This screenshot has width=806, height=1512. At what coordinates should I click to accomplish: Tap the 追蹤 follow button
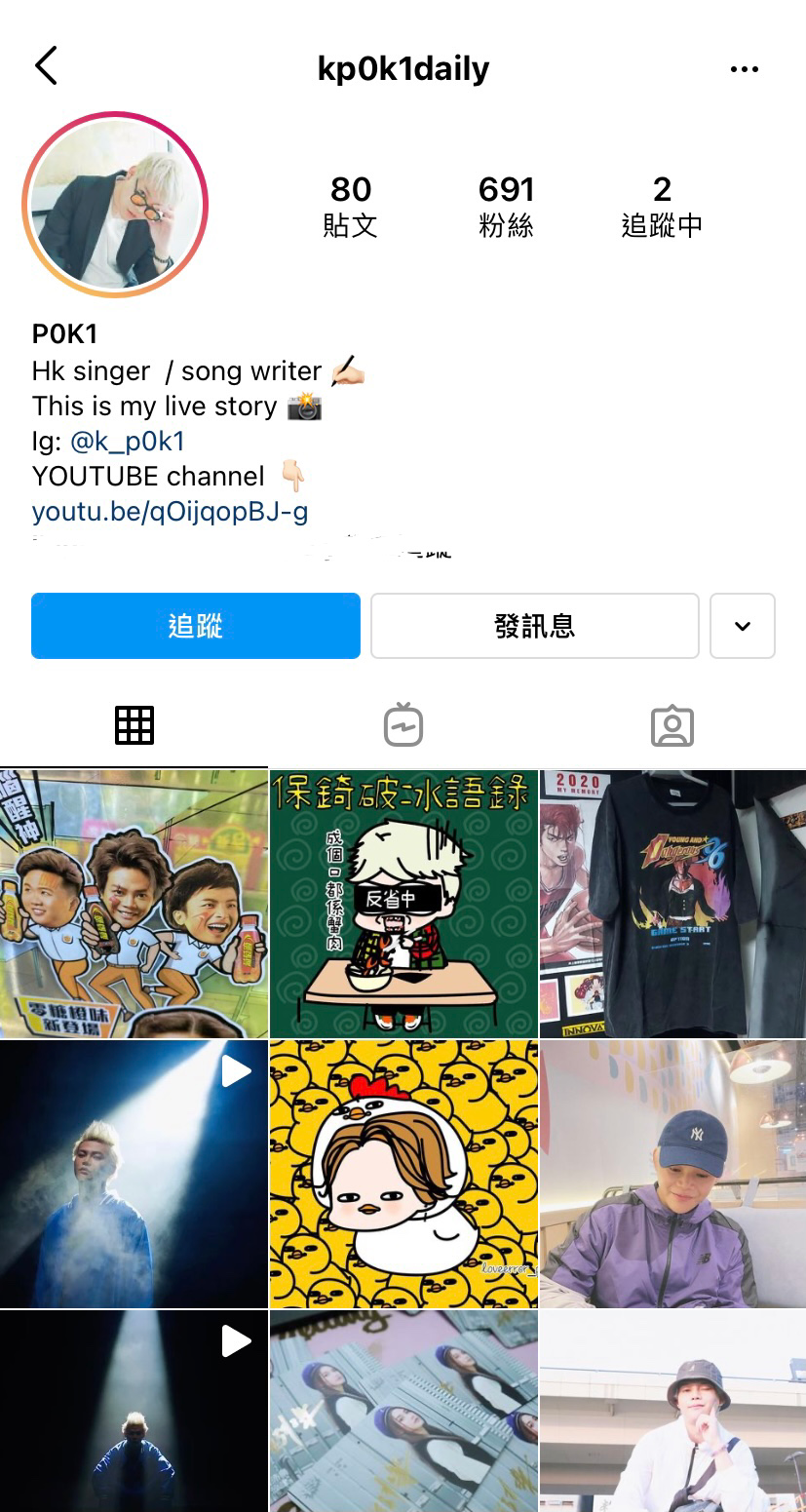pos(195,626)
